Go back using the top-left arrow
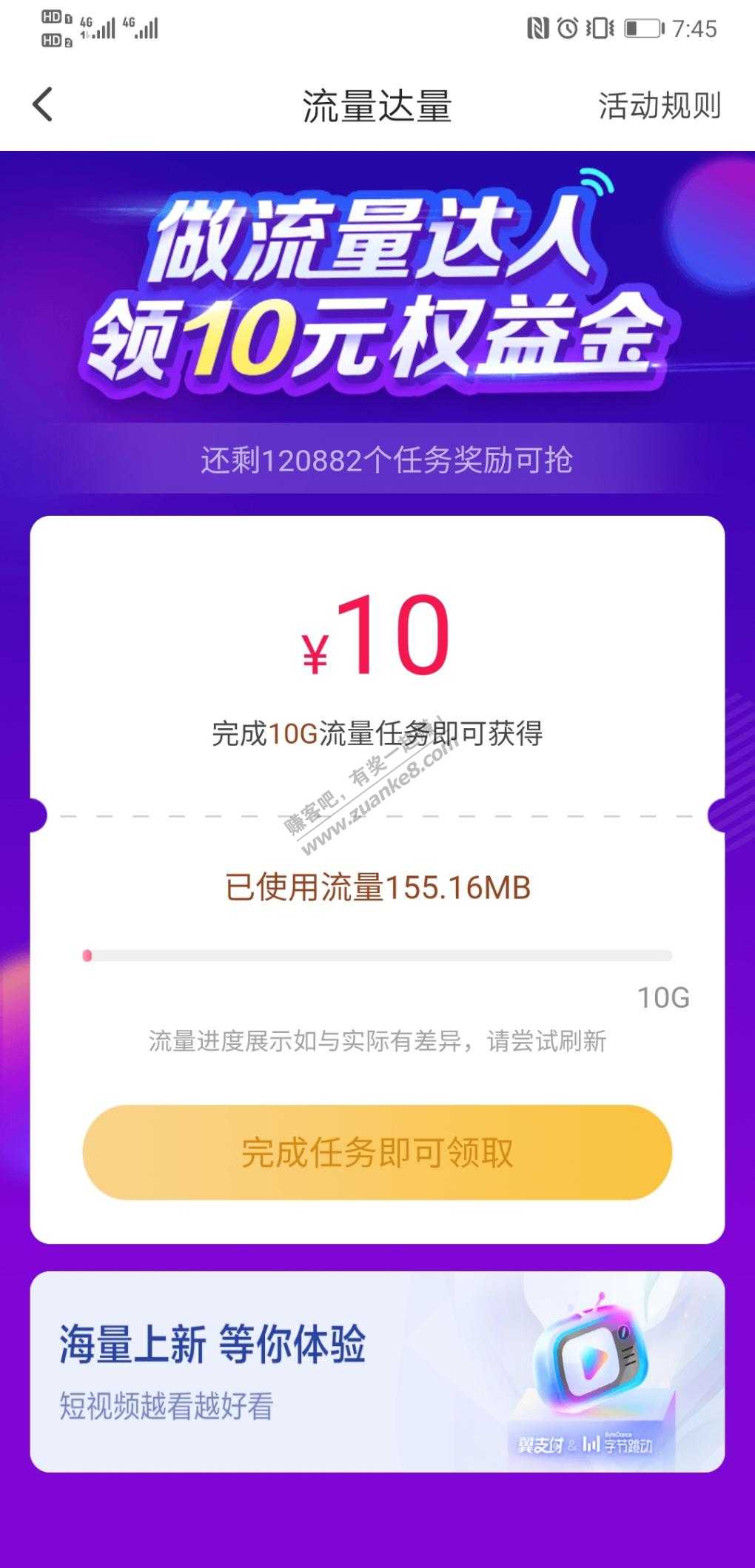The height and width of the screenshot is (1568, 755). point(43,104)
